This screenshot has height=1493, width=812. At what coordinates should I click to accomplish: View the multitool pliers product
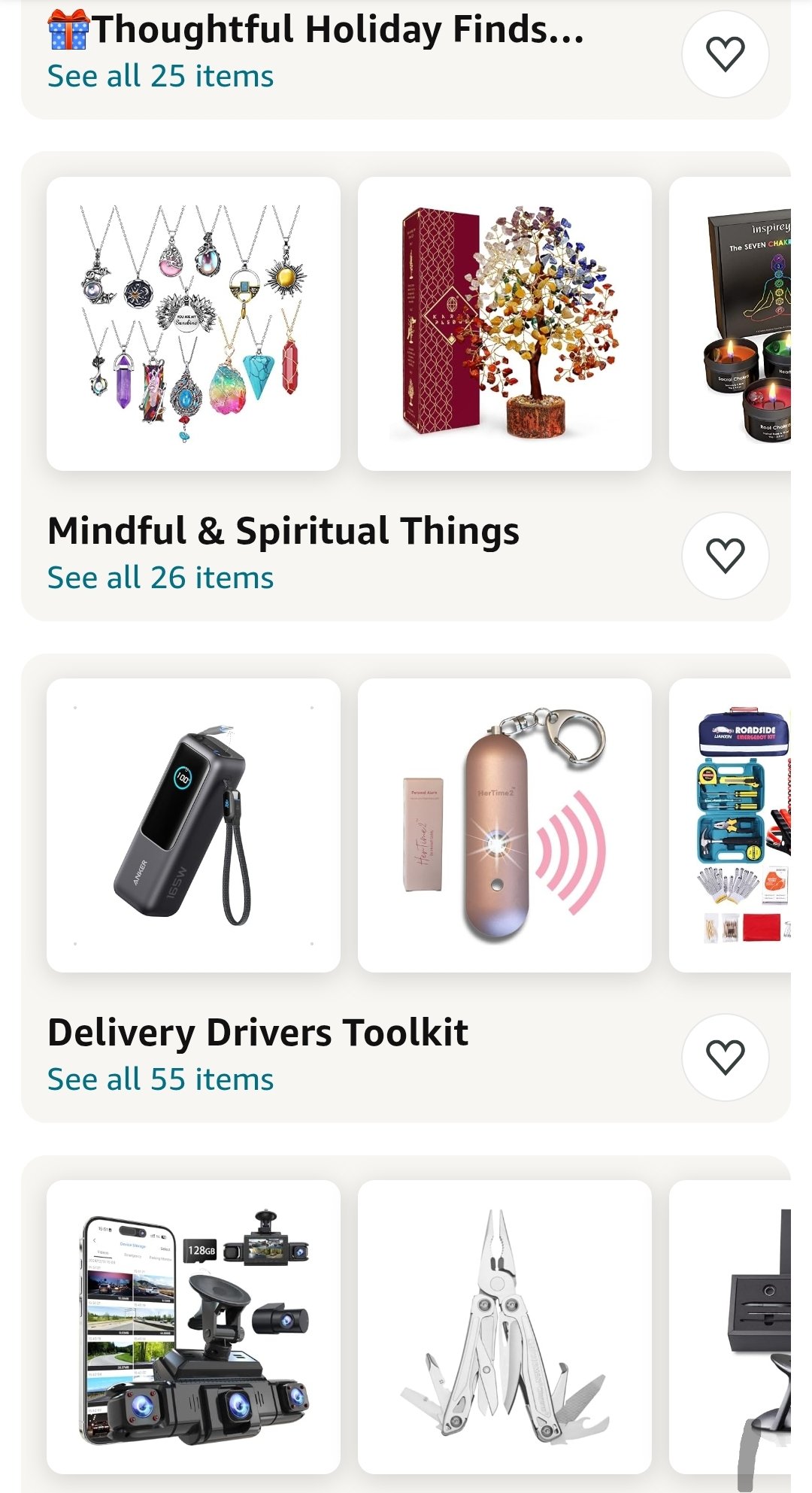[504, 1327]
